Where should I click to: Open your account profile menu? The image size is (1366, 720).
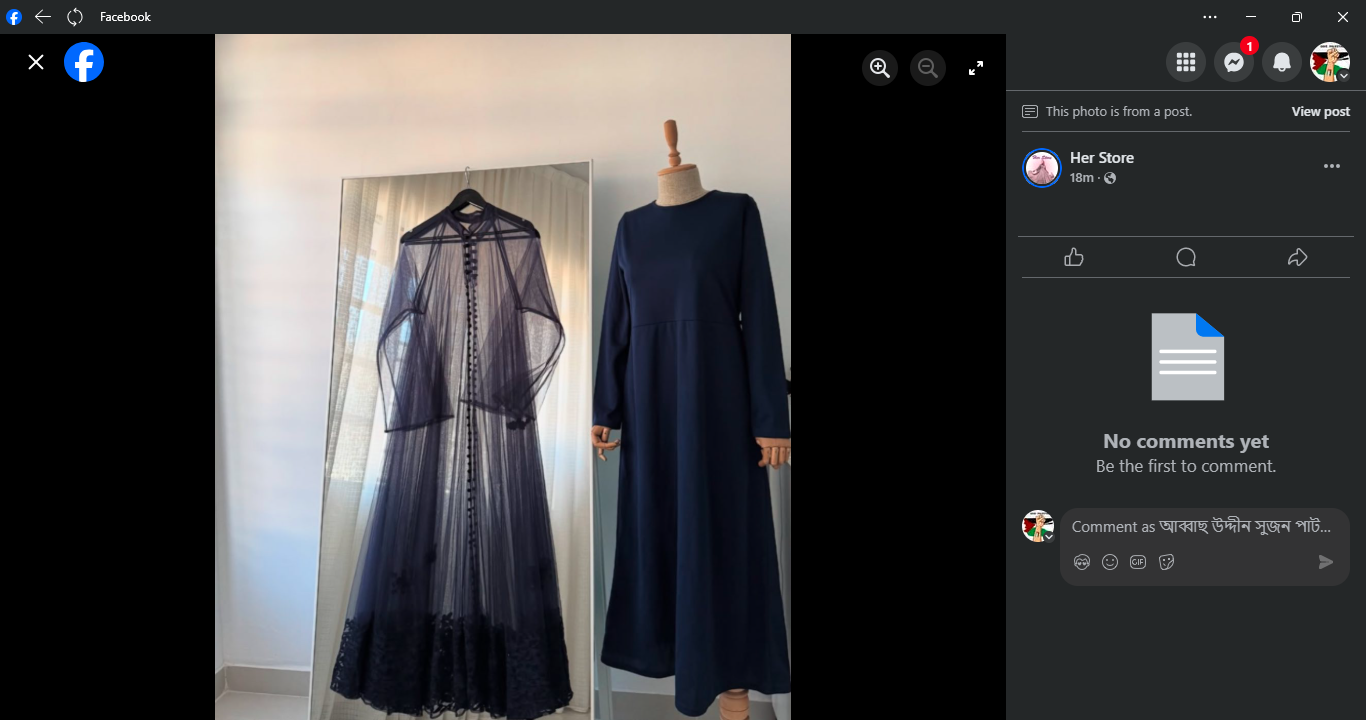click(x=1330, y=63)
